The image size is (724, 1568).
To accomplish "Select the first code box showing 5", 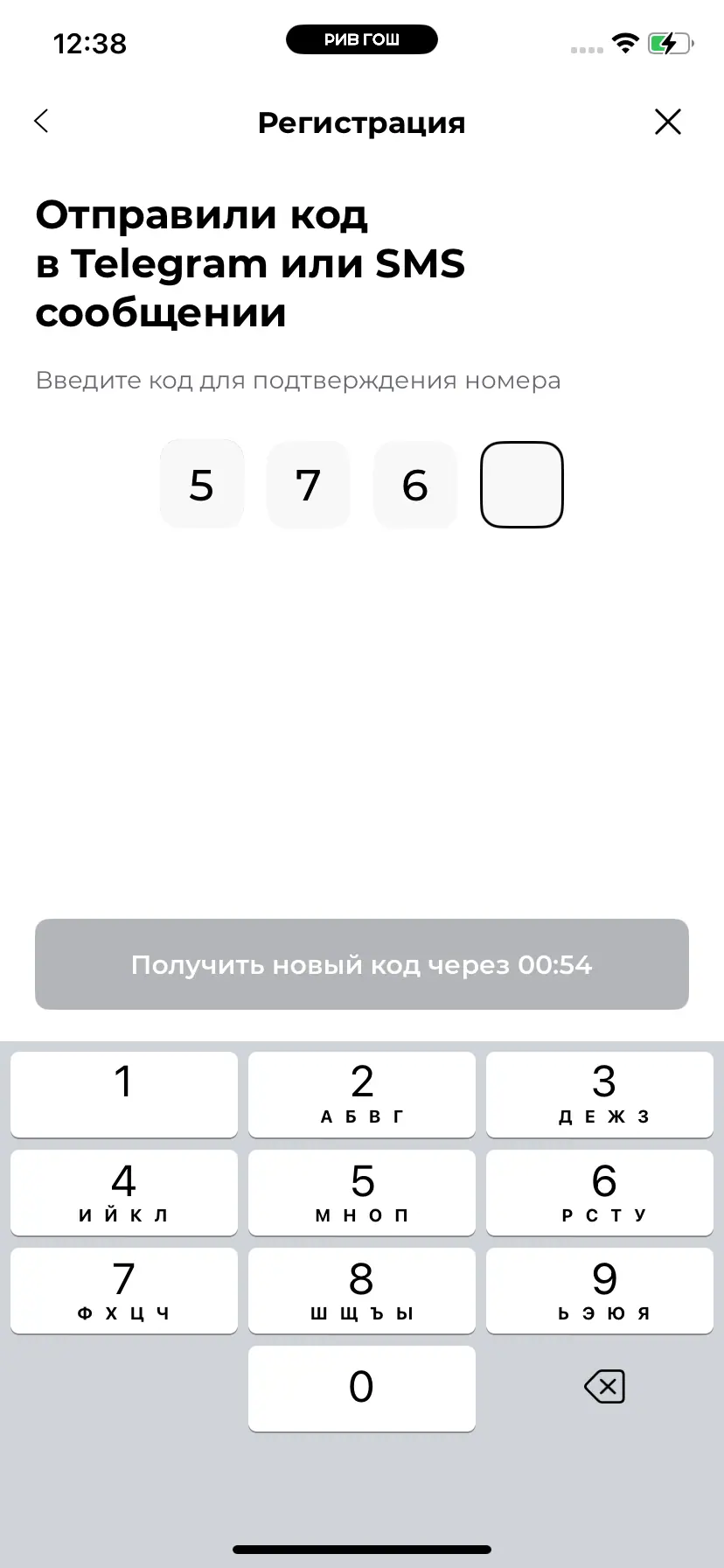I will (202, 485).
